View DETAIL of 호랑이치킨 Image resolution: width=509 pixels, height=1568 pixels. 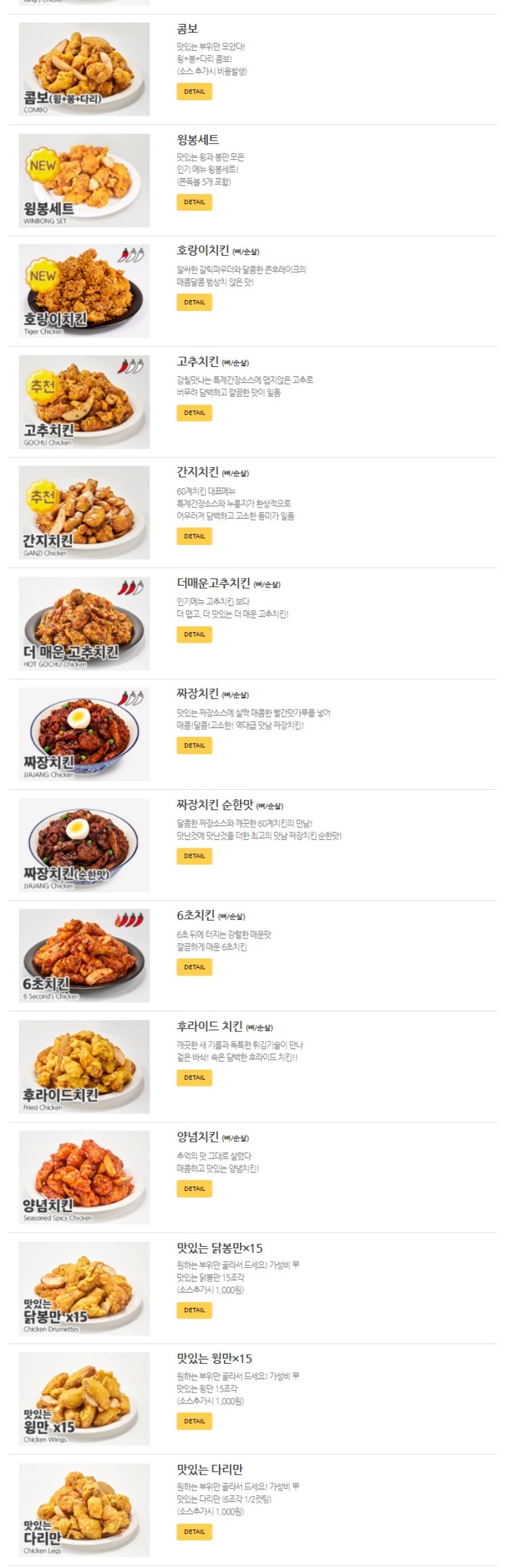[x=194, y=302]
